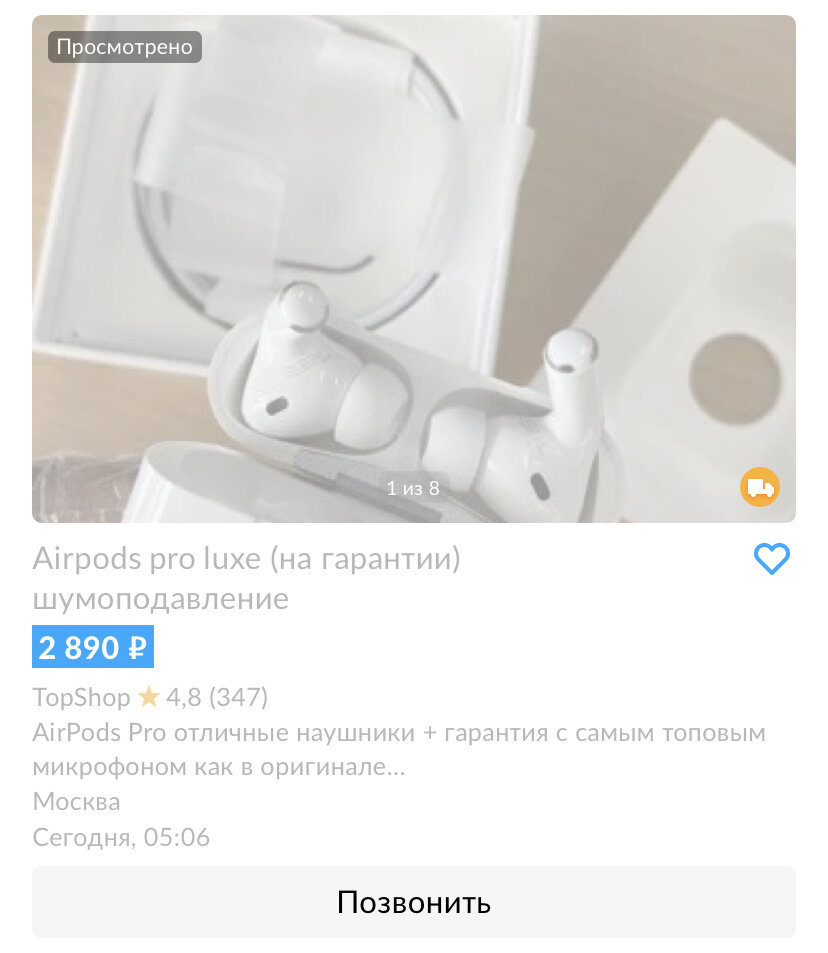Toggle the heart icon to favorite listing
This screenshot has width=828, height=953.
(x=771, y=559)
